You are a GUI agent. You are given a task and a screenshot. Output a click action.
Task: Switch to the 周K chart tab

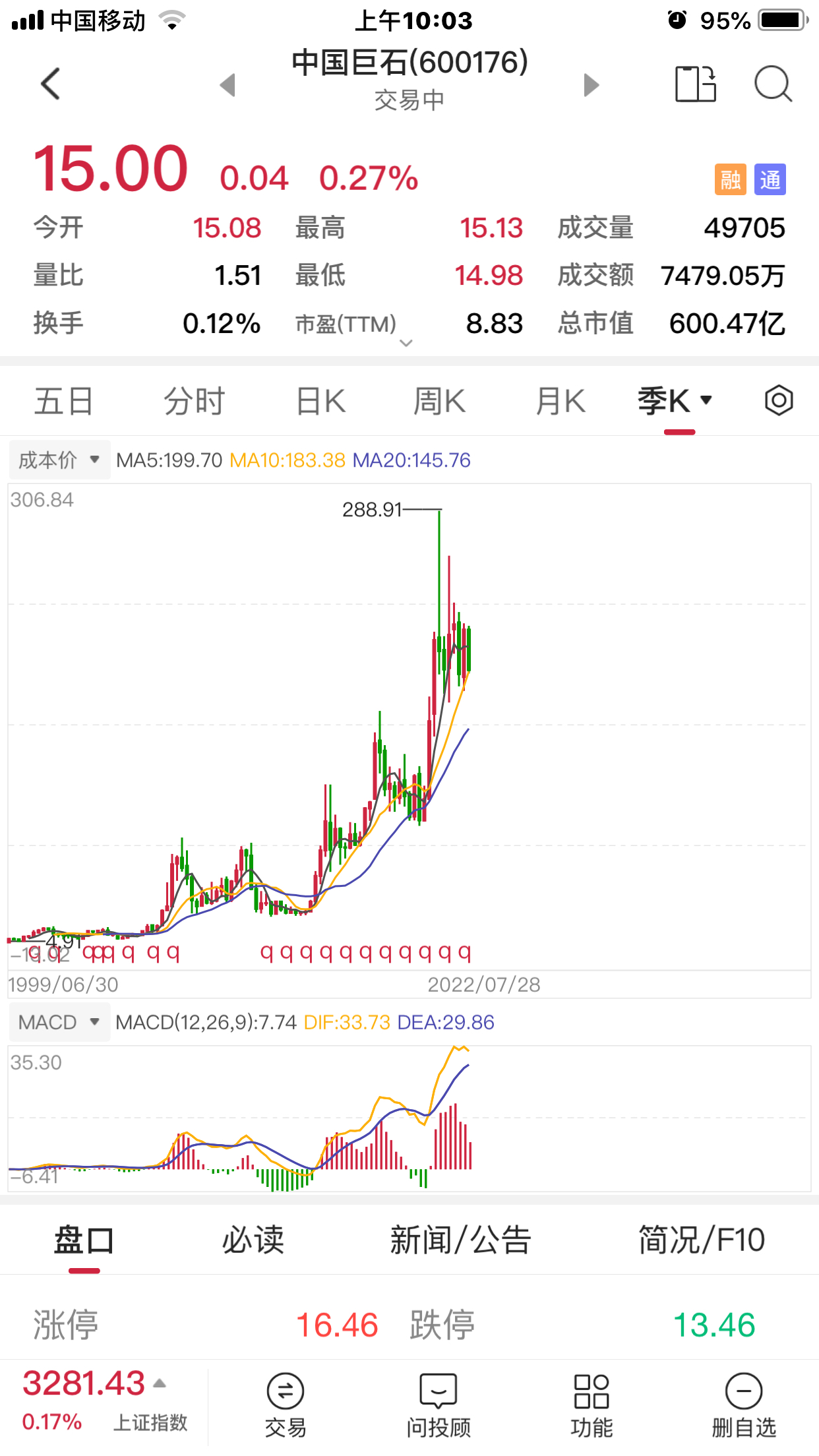(439, 401)
